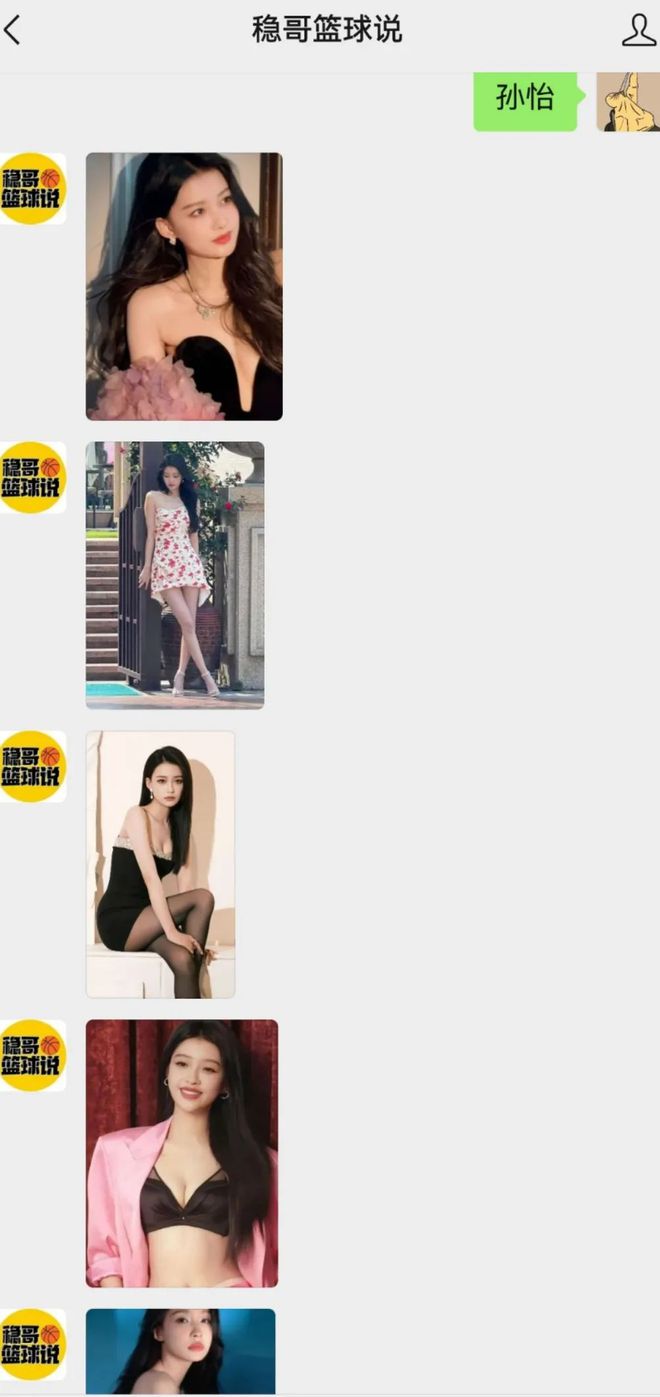The height and width of the screenshot is (1397, 660).
Task: View the photo of the woman in the floral dress
Action: tap(175, 575)
